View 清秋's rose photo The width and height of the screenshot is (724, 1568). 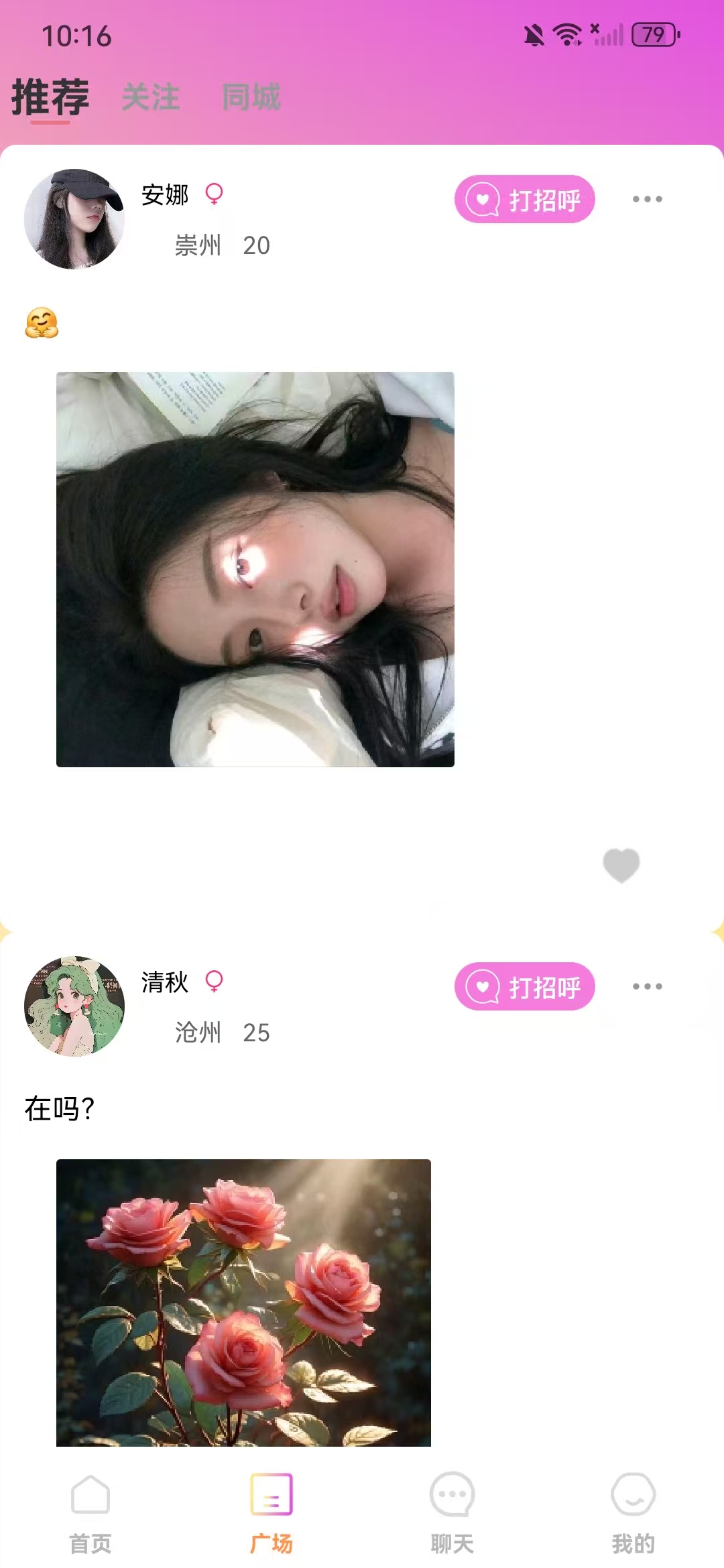pos(243,1302)
